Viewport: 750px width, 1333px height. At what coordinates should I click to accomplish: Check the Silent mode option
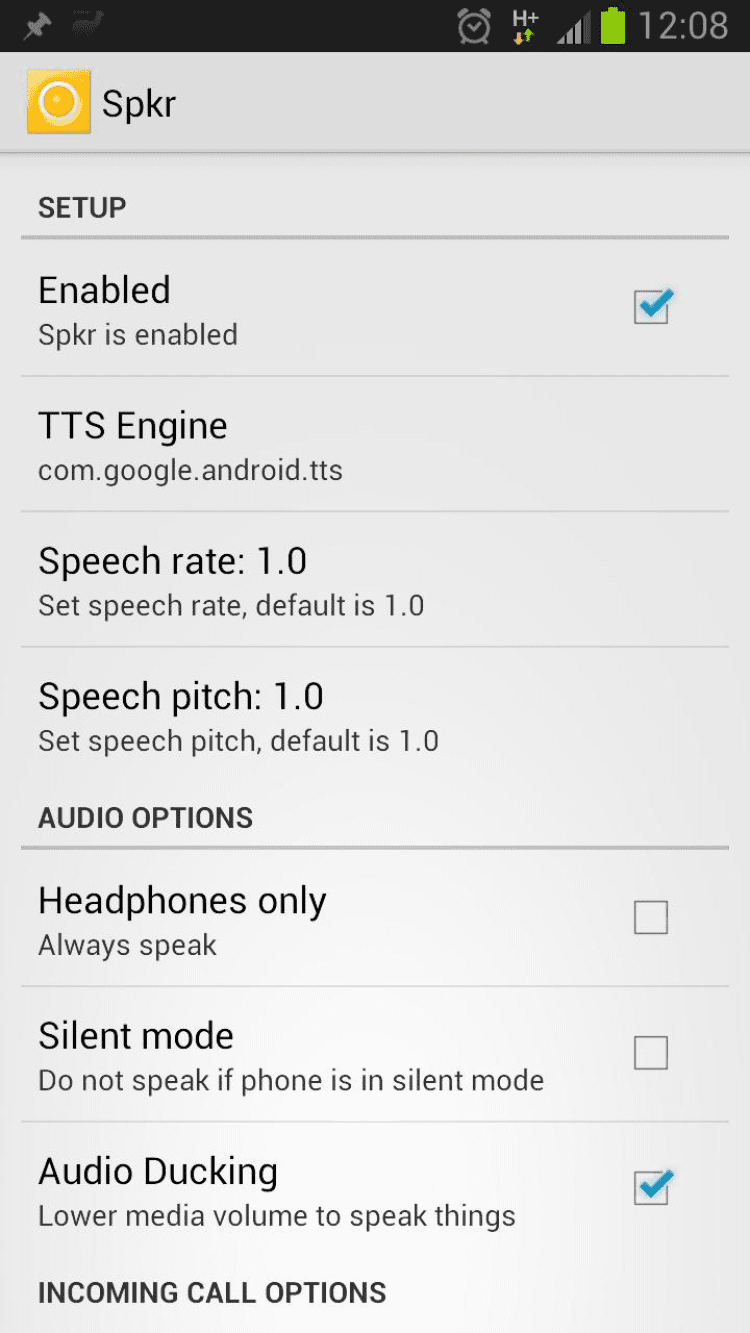(x=651, y=1052)
